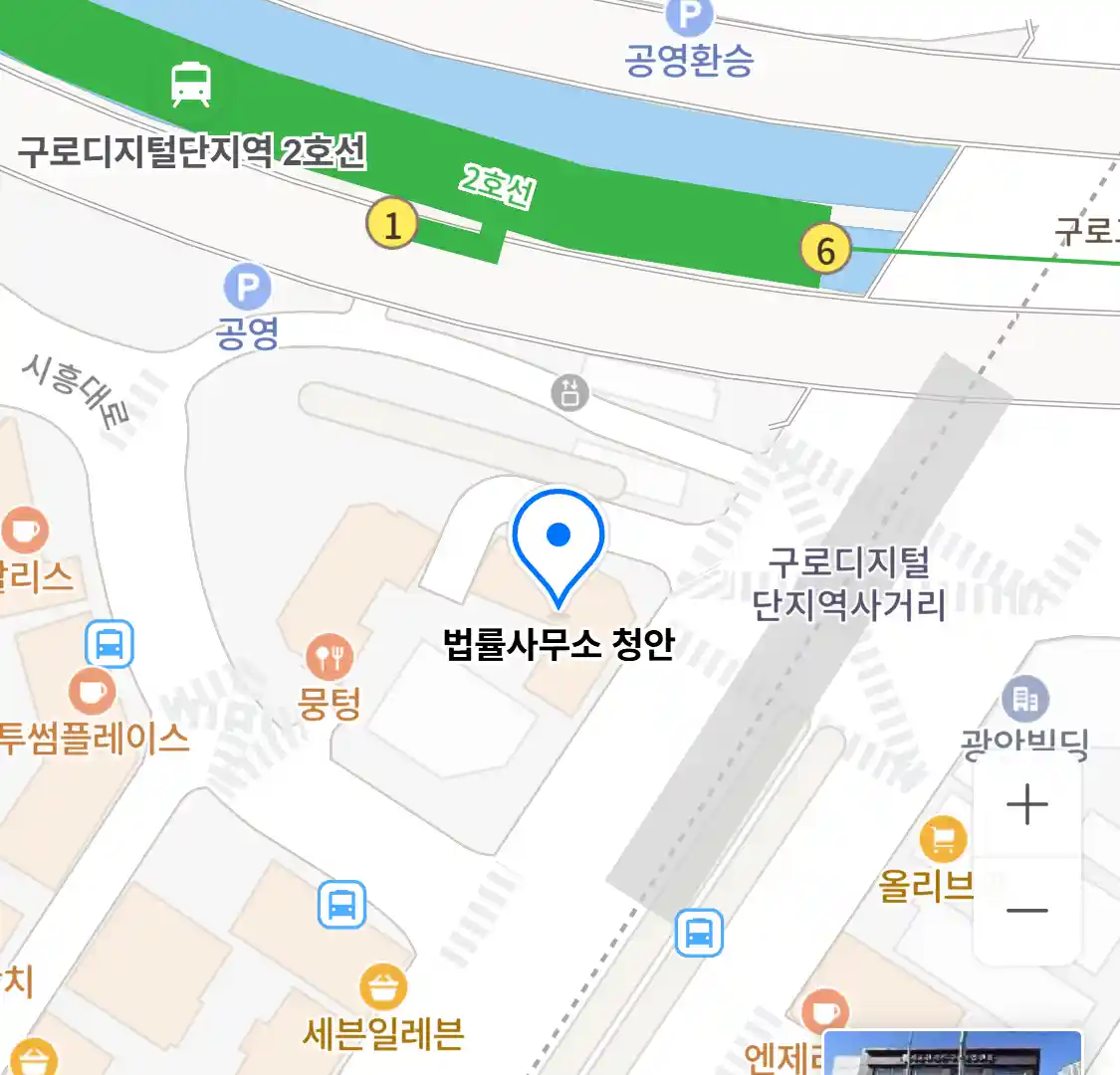Open the street view thumbnail
This screenshot has width=1120, height=1075.
pos(952,1054)
